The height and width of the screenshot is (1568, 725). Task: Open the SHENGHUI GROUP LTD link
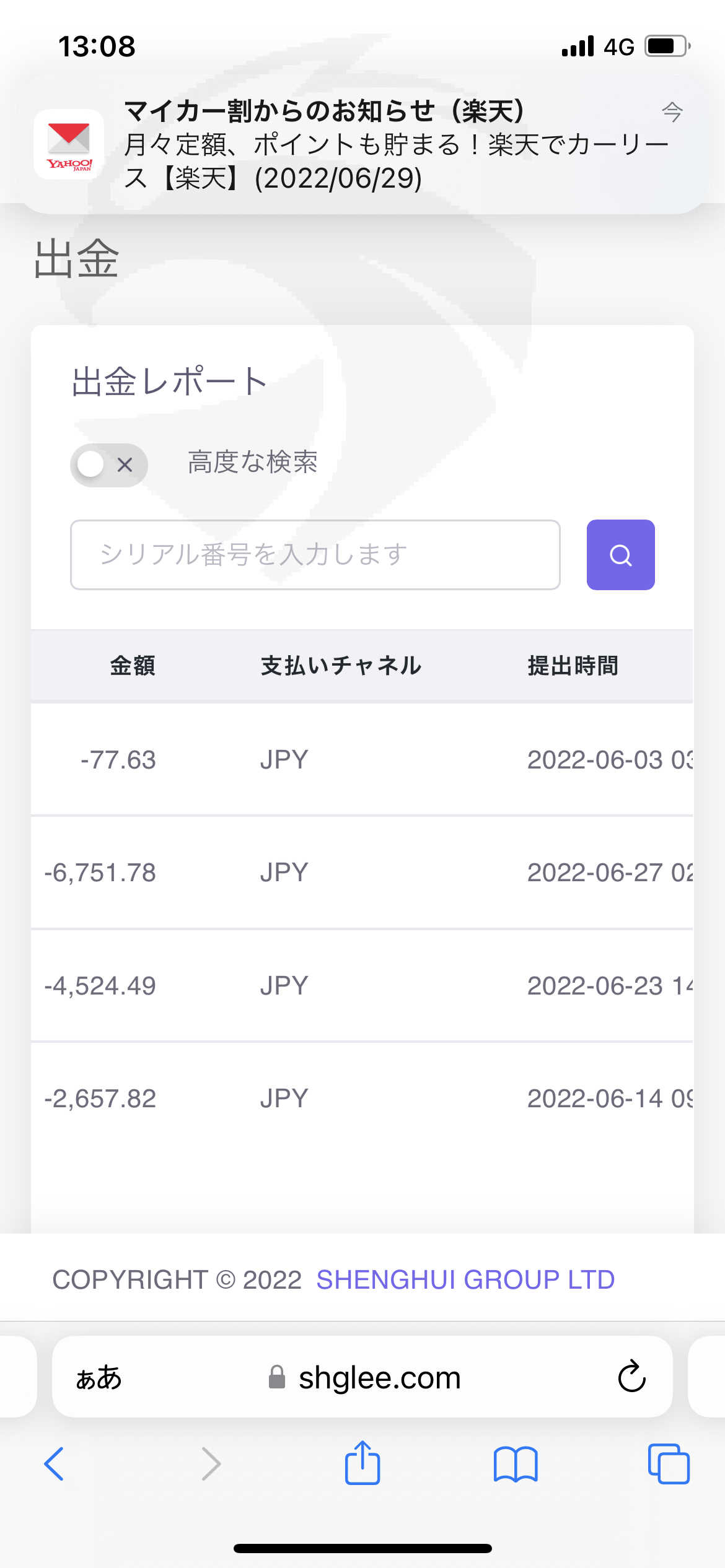465,1279
